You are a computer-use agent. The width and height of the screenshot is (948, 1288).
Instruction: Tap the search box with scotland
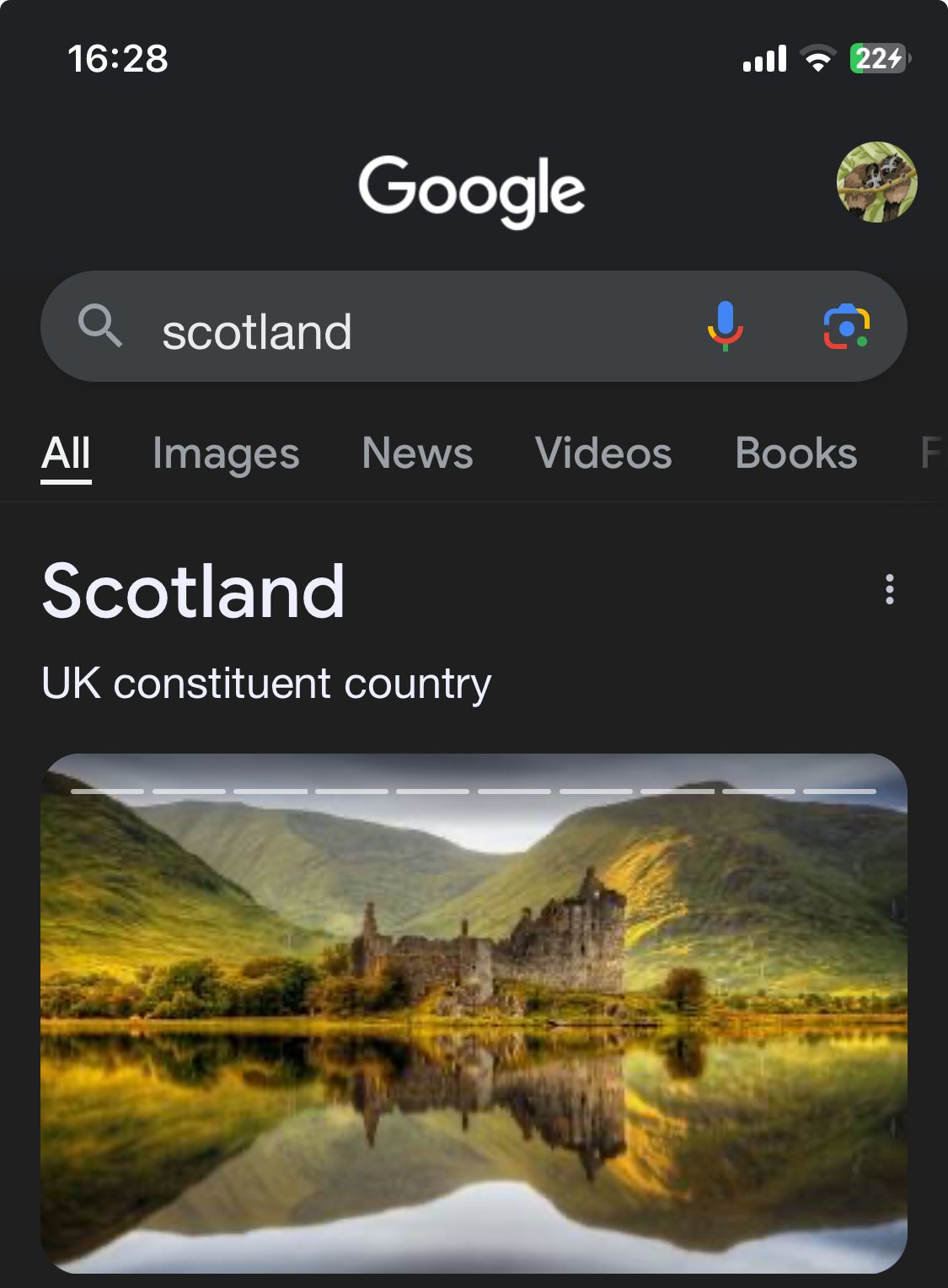(x=379, y=330)
